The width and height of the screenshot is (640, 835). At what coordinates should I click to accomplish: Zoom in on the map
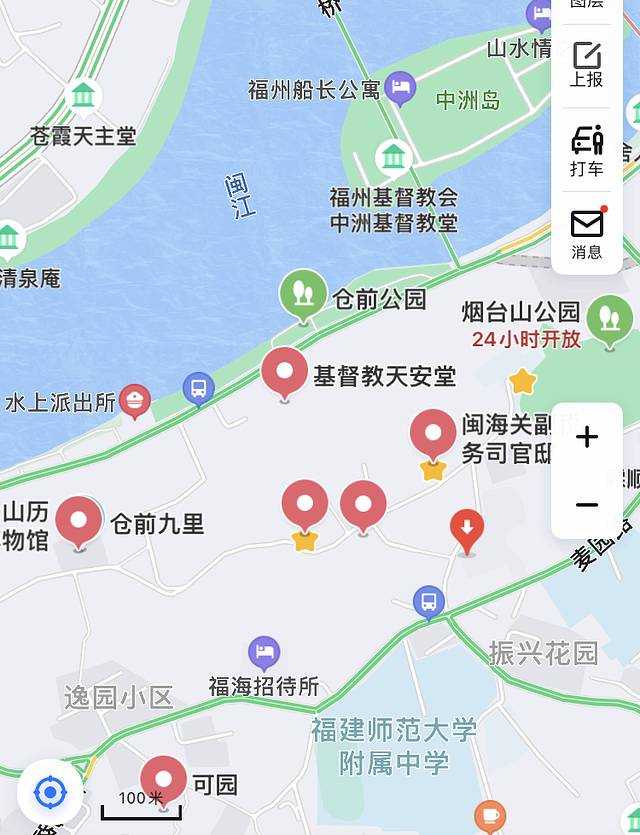587,437
